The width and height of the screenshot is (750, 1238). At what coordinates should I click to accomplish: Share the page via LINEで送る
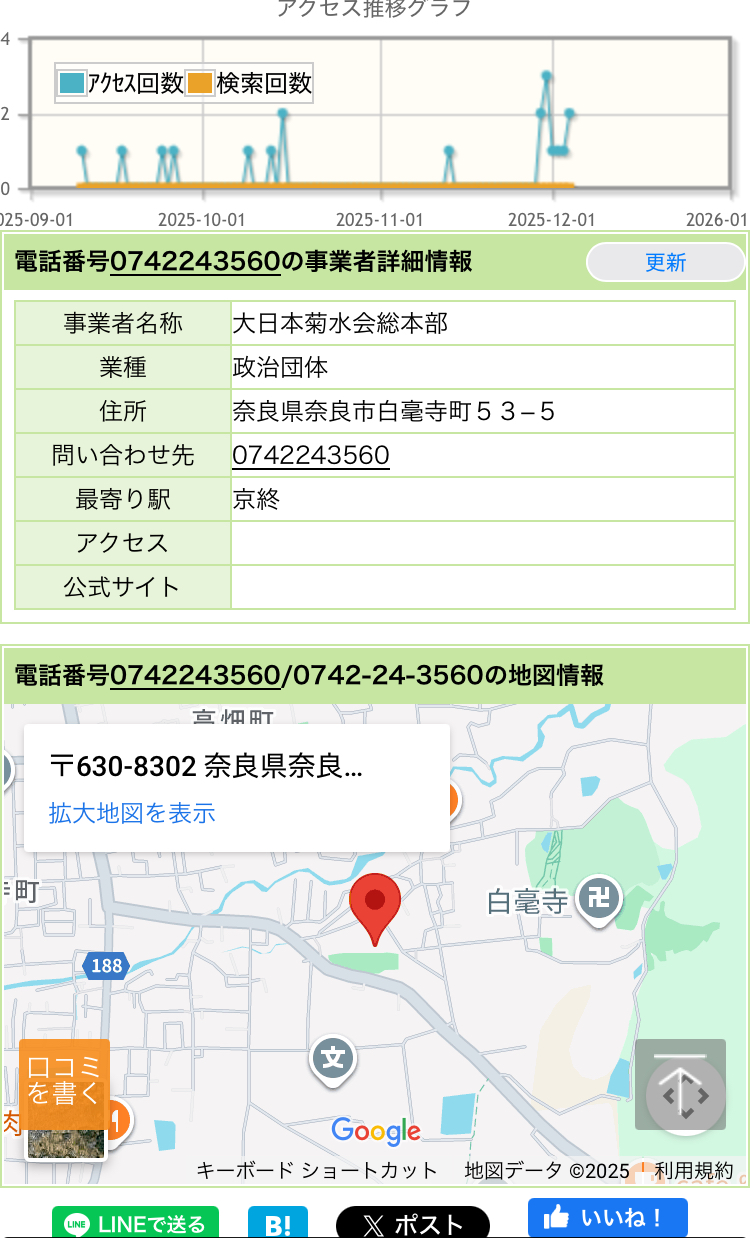(x=135, y=1222)
